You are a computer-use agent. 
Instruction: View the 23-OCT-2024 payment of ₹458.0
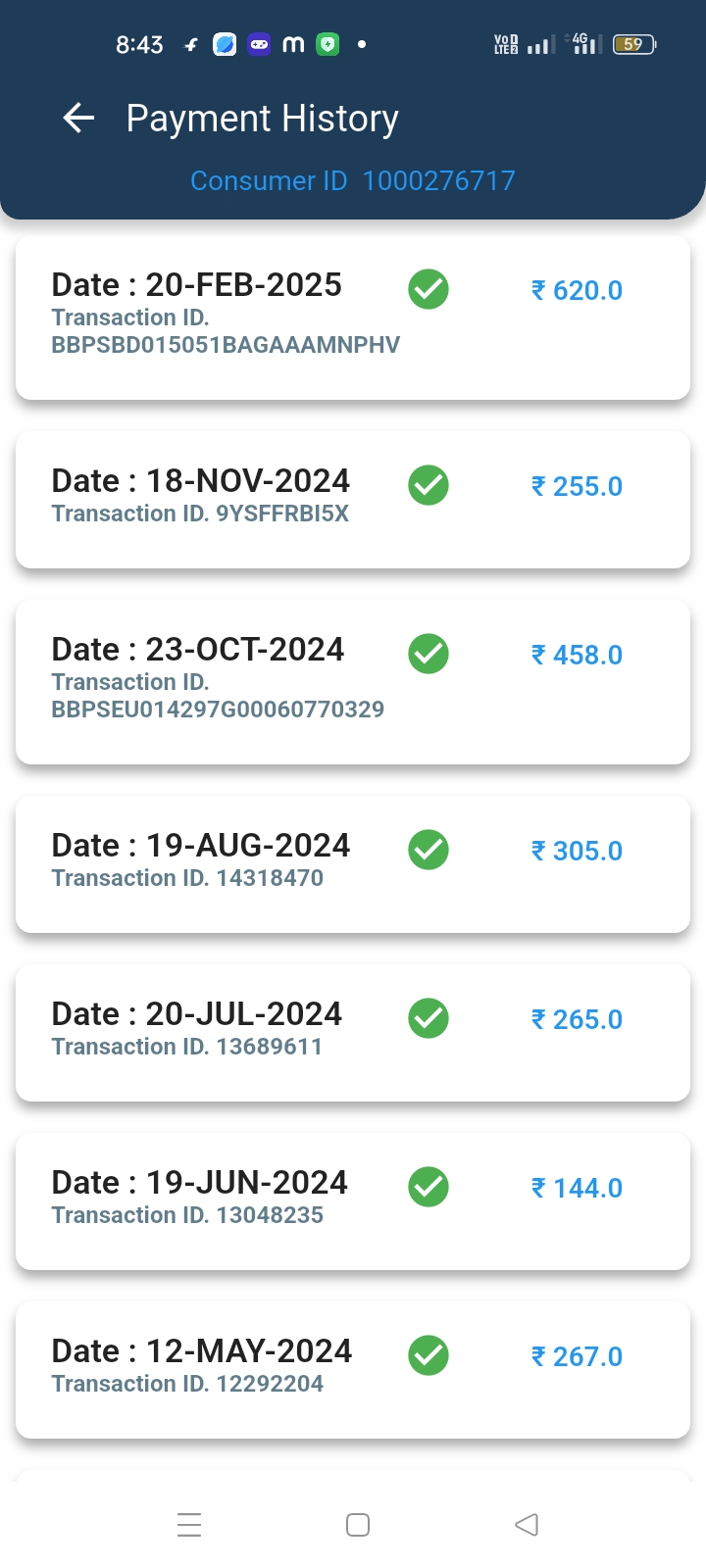353,682
